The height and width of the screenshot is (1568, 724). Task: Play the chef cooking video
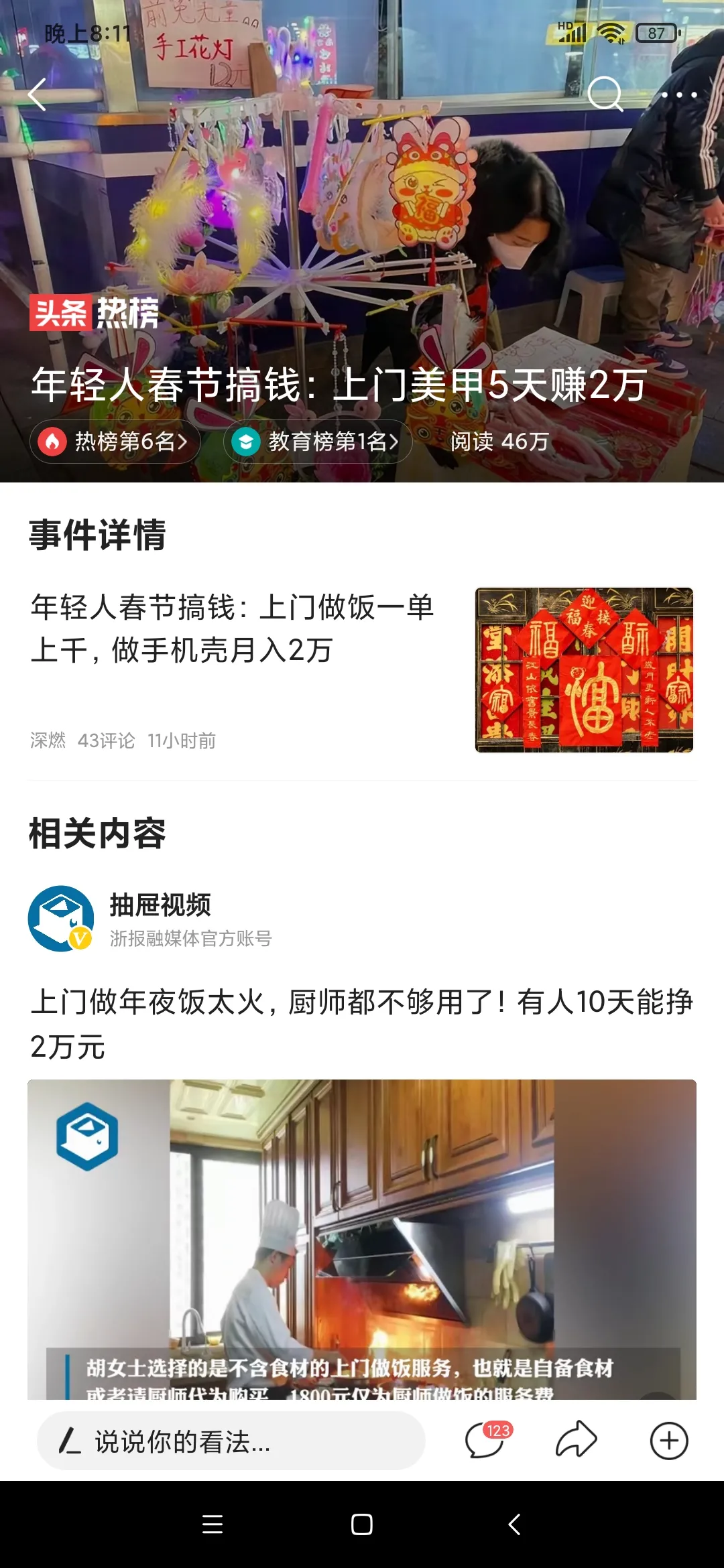(362, 1240)
